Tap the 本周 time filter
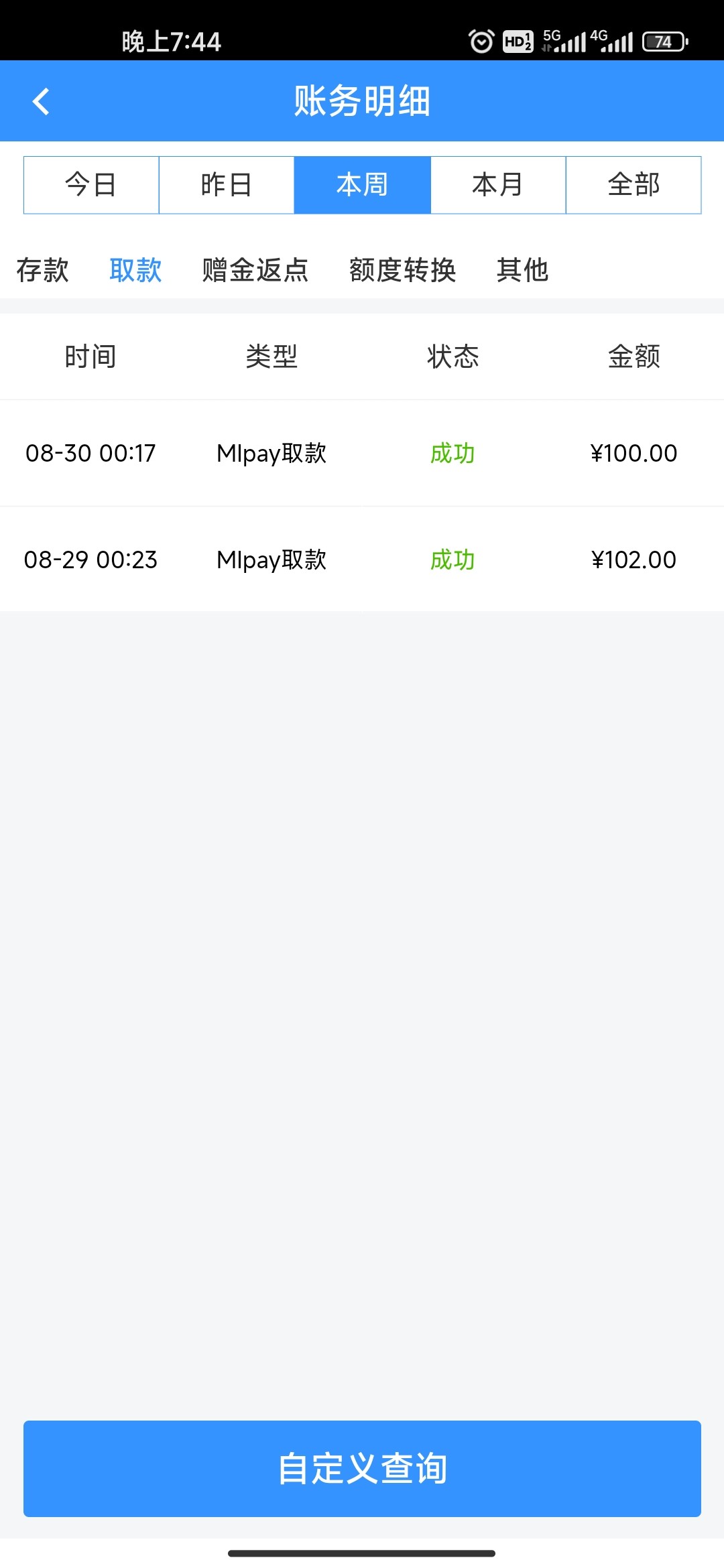The image size is (724, 1568). [x=362, y=185]
